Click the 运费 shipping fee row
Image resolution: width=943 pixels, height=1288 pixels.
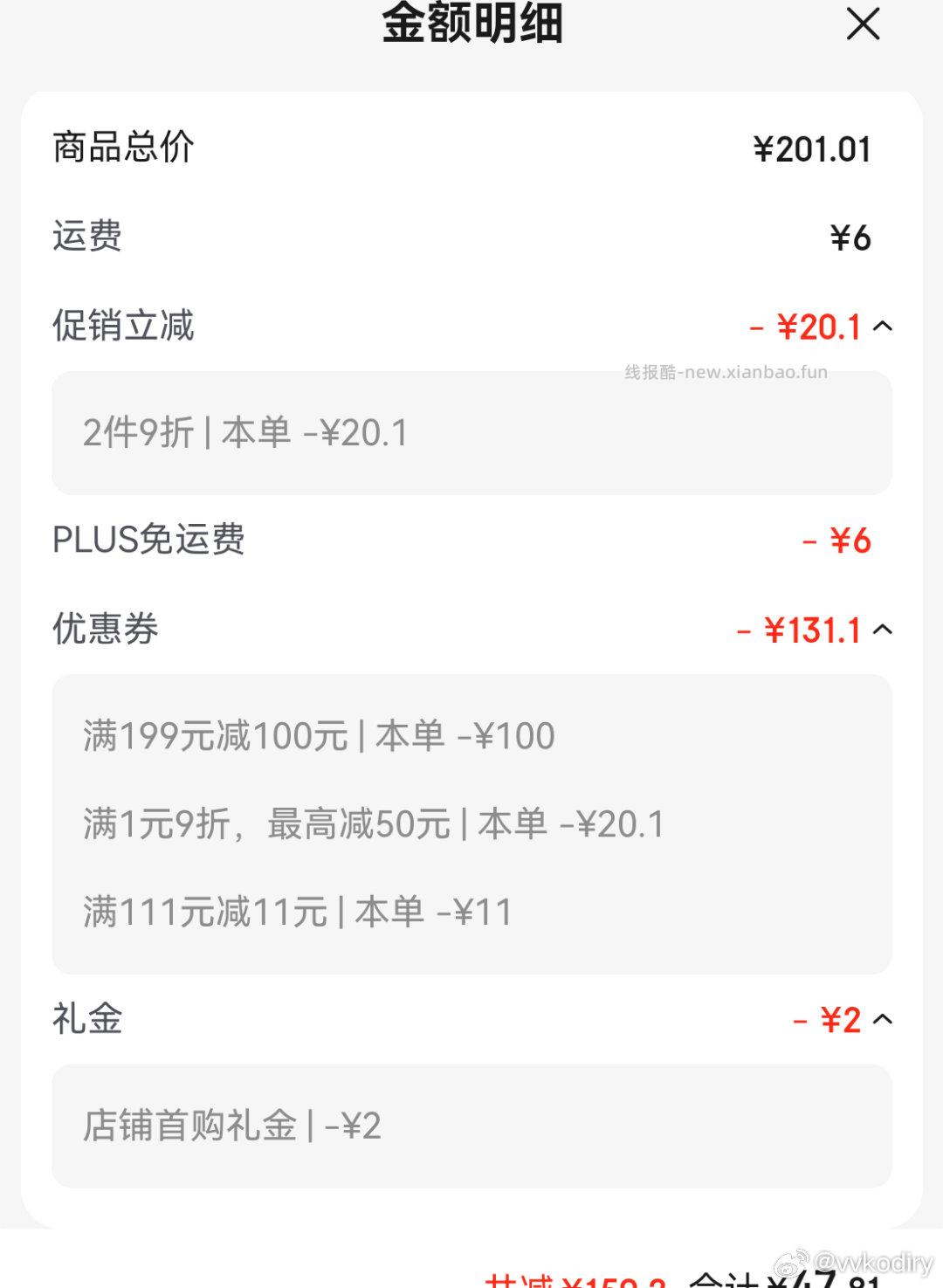pos(87,238)
